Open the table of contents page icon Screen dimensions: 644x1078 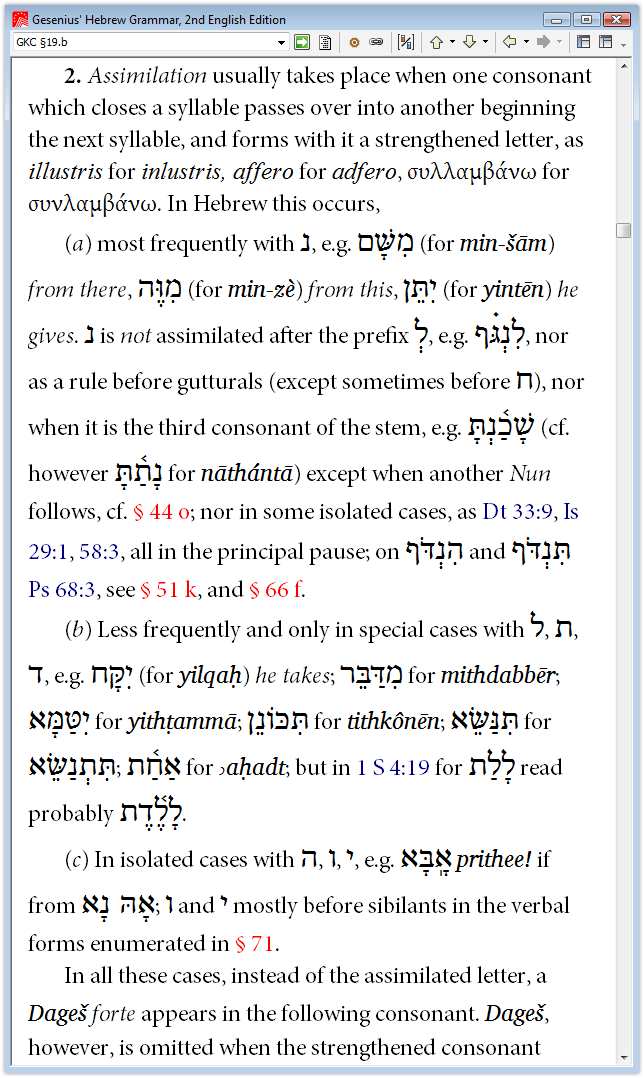pyautogui.click(x=325, y=43)
